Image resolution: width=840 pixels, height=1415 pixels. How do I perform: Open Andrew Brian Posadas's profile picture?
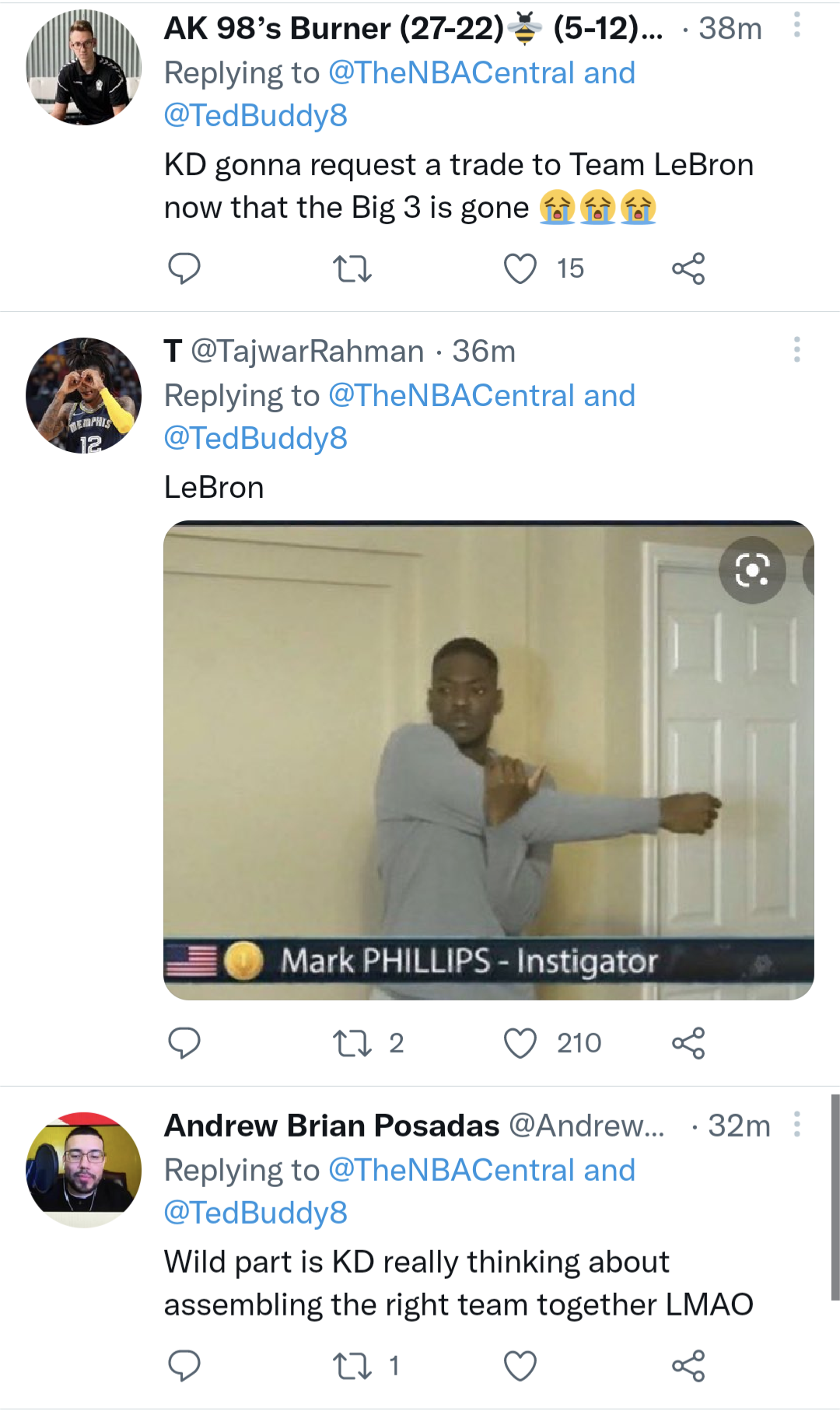(x=84, y=1169)
